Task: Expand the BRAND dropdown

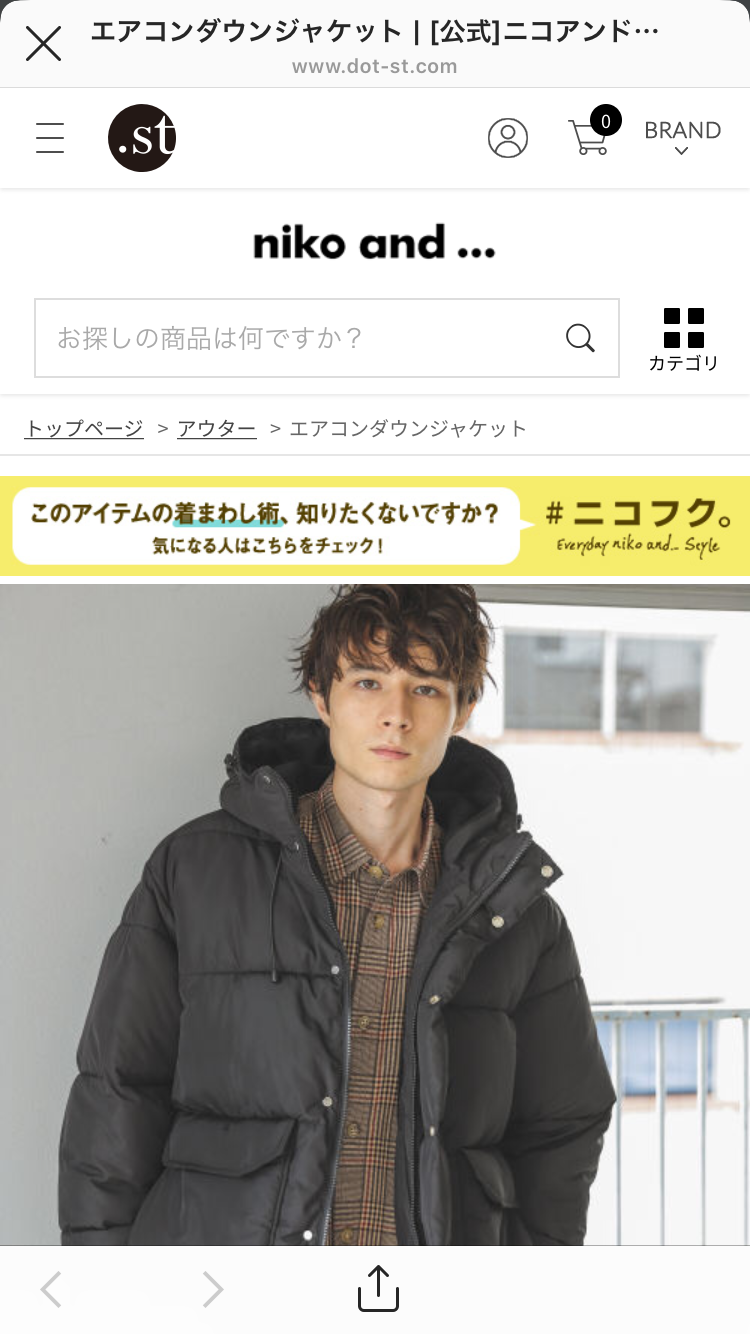Action: (x=682, y=138)
